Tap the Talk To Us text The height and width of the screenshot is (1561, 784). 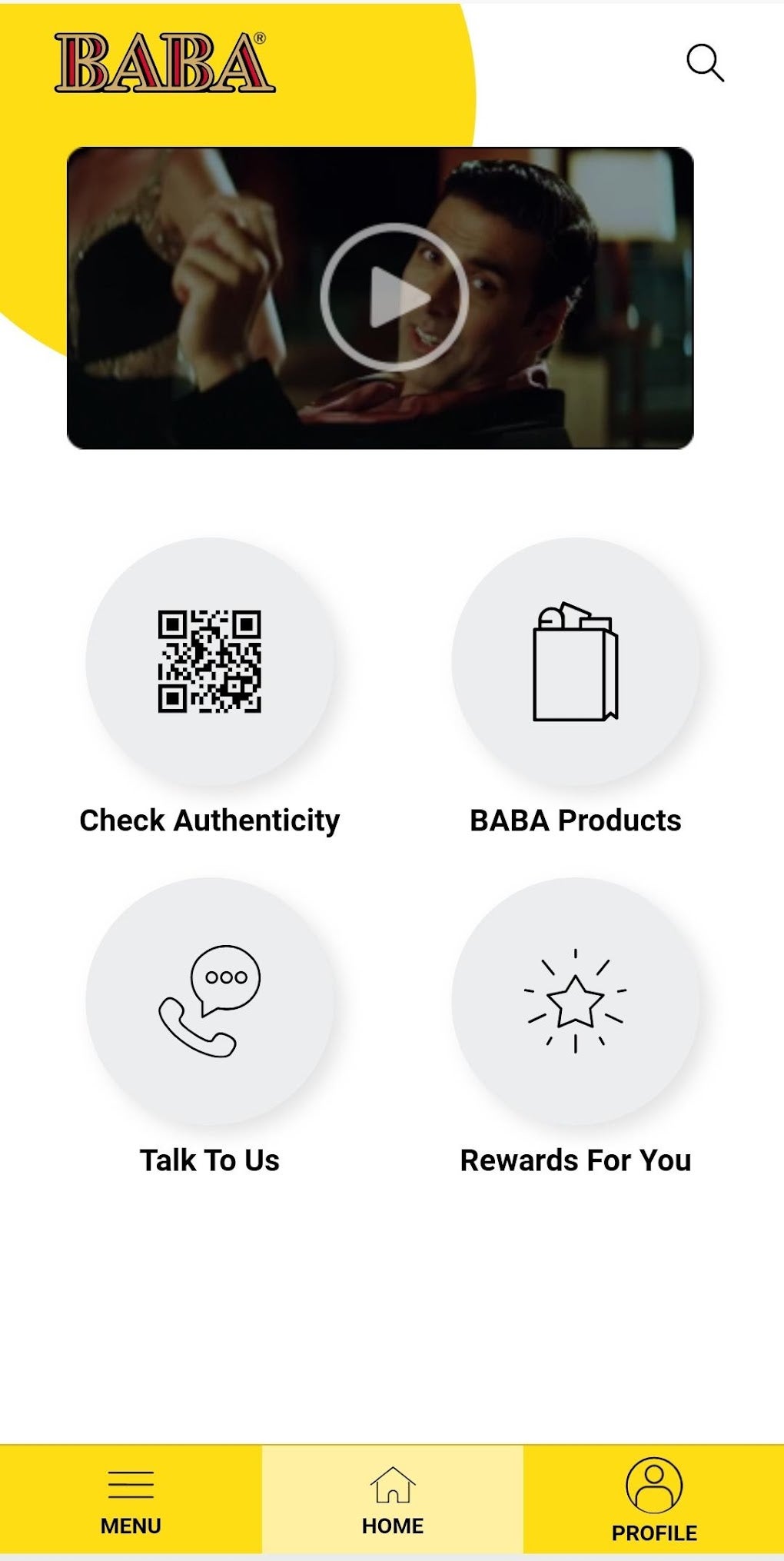pyautogui.click(x=211, y=1160)
